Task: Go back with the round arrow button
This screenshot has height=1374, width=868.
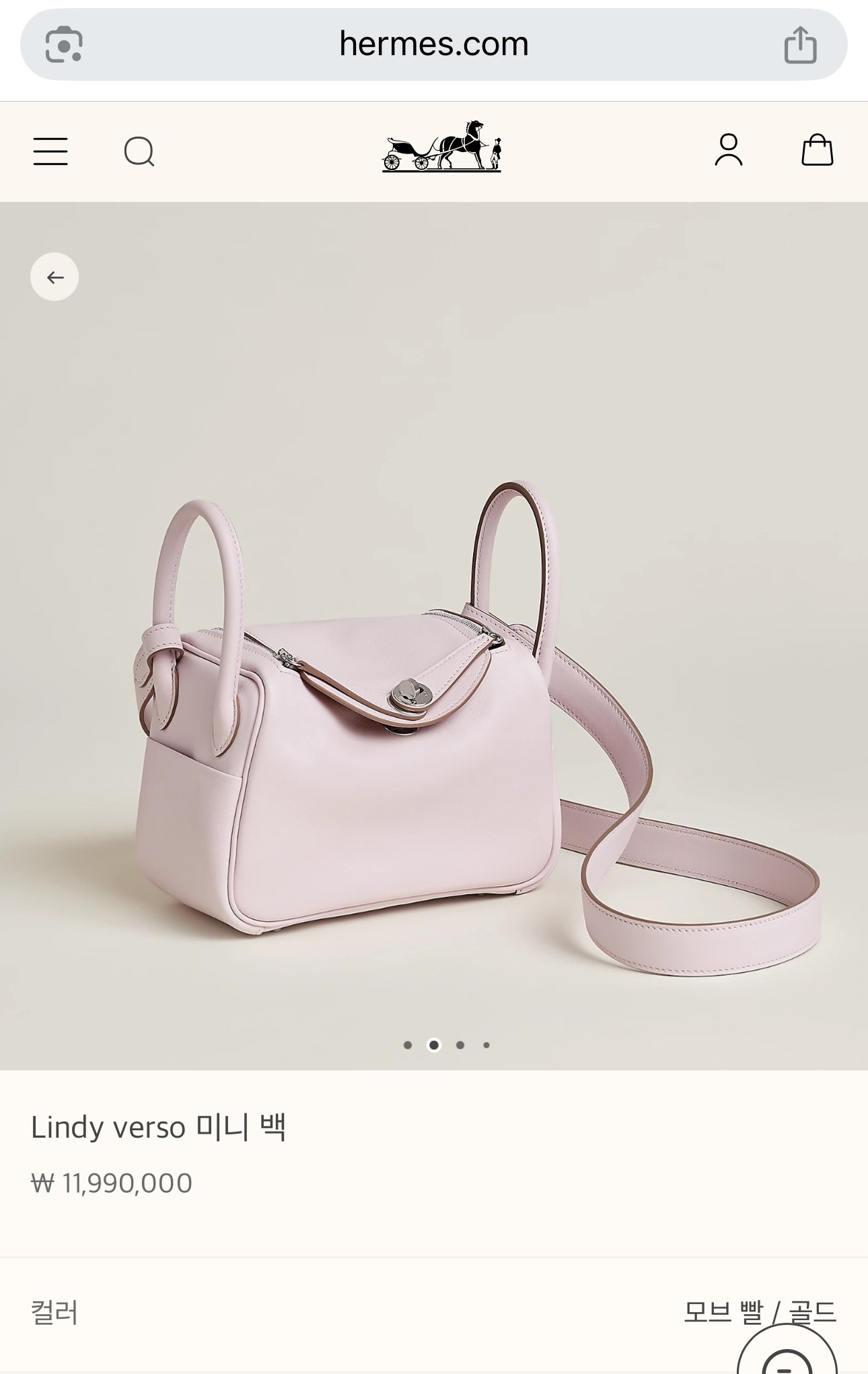Action: [x=55, y=277]
